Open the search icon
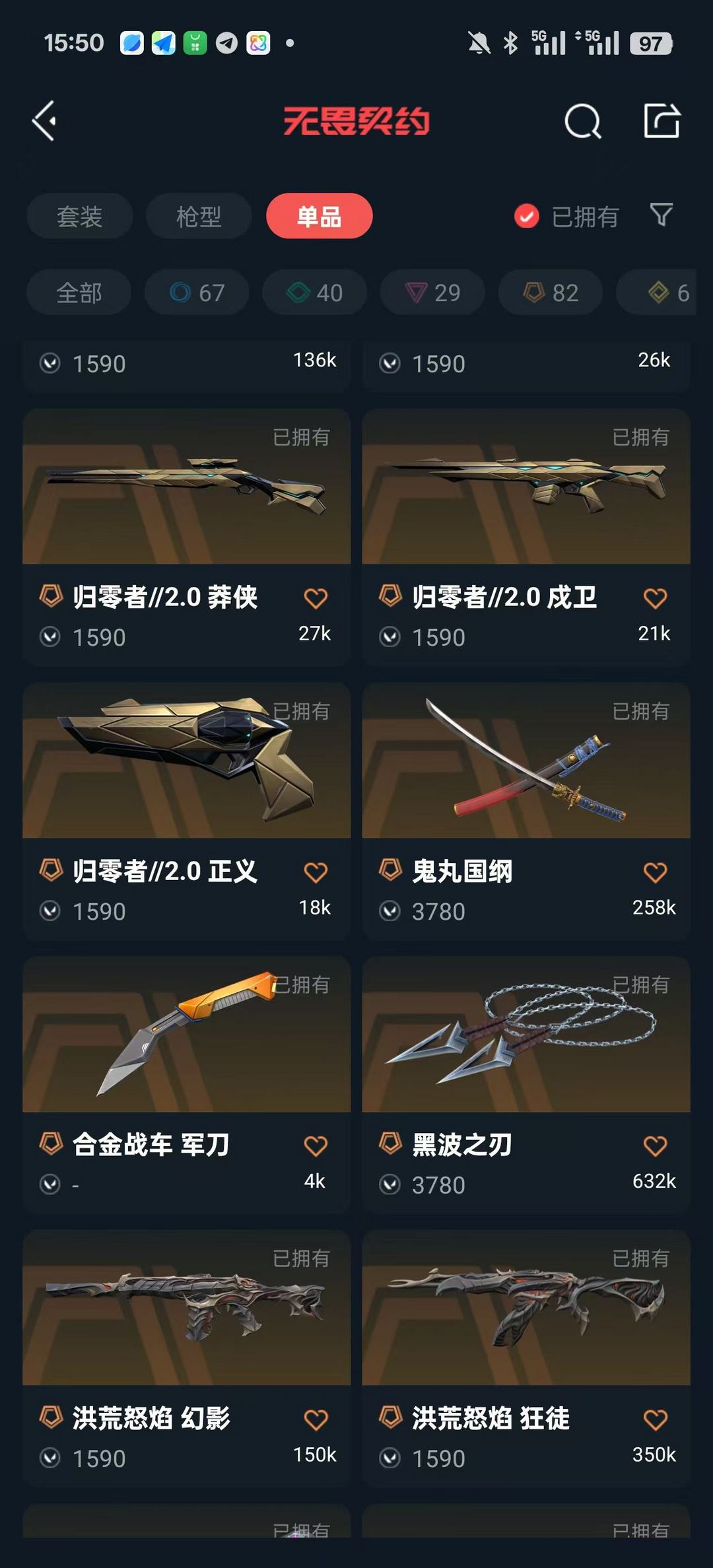This screenshot has width=713, height=1568. [583, 121]
